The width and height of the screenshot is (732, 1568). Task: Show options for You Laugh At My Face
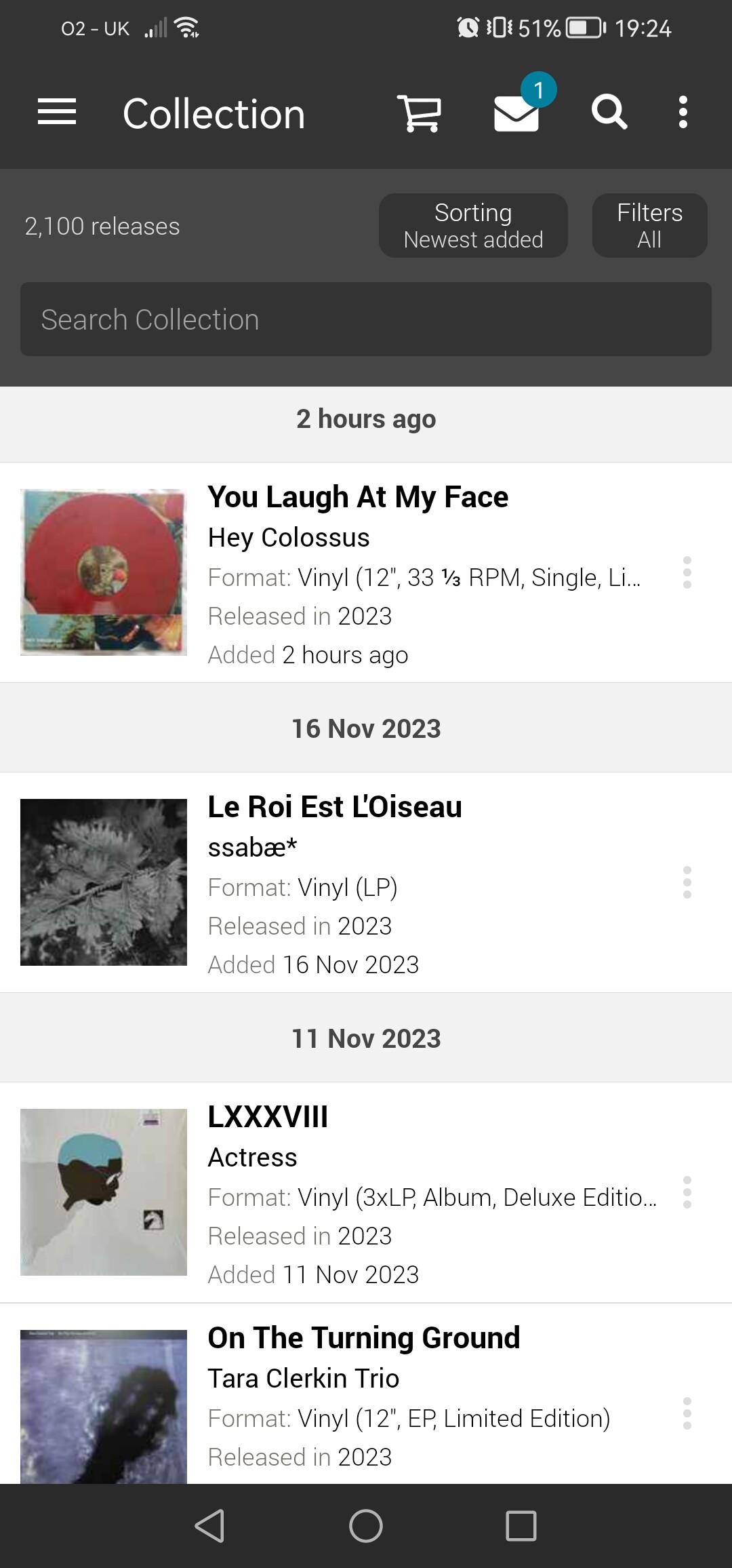point(687,573)
